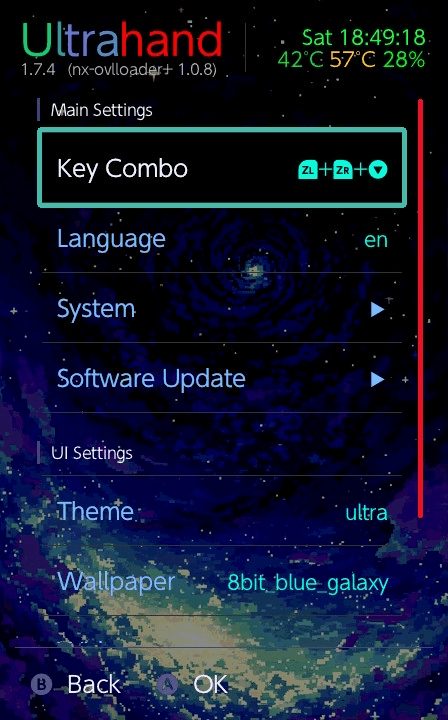448x720 pixels.
Task: Open the System submenu
Action: [222, 309]
